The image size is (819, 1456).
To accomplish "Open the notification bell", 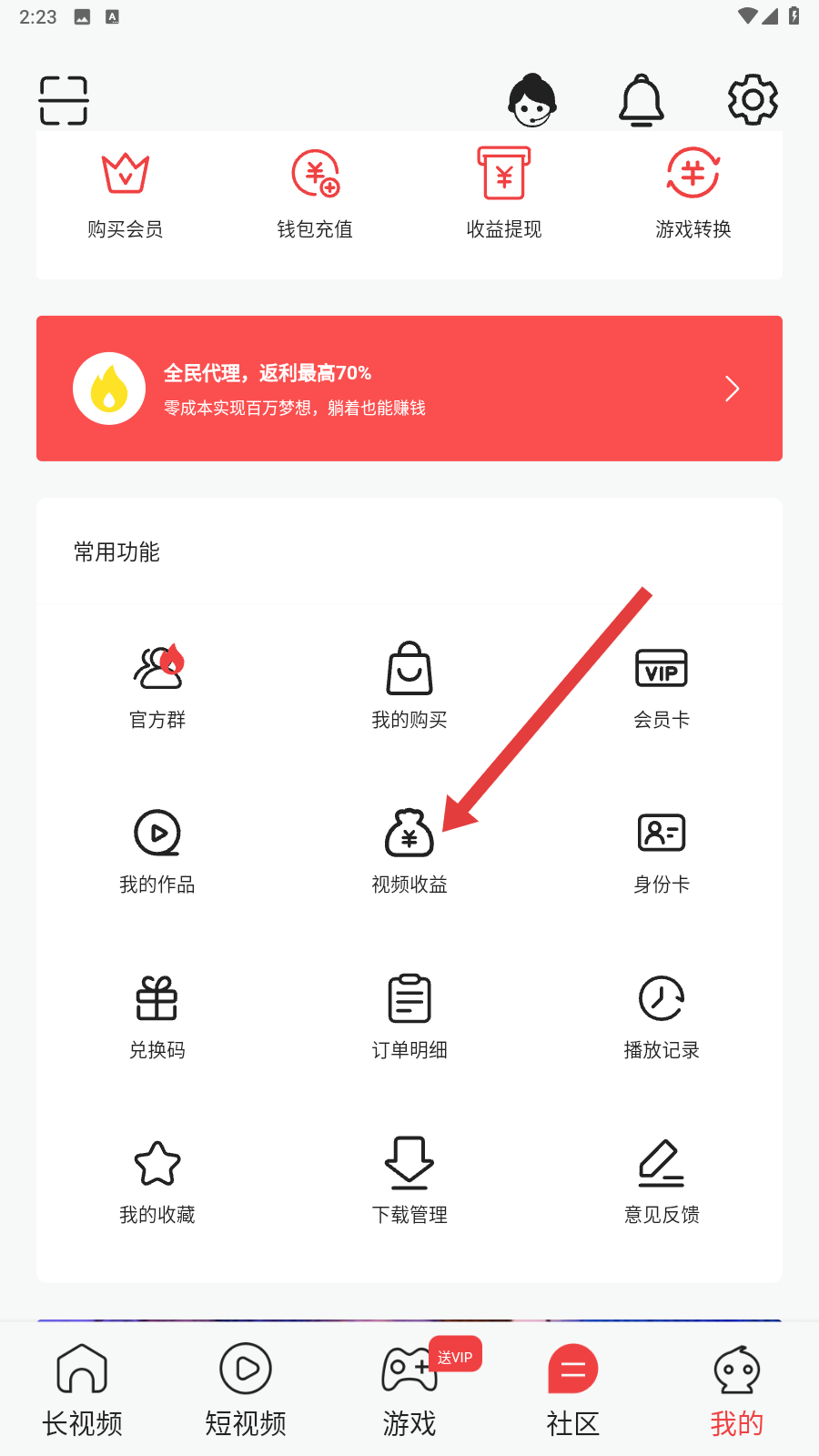I will tap(642, 99).
